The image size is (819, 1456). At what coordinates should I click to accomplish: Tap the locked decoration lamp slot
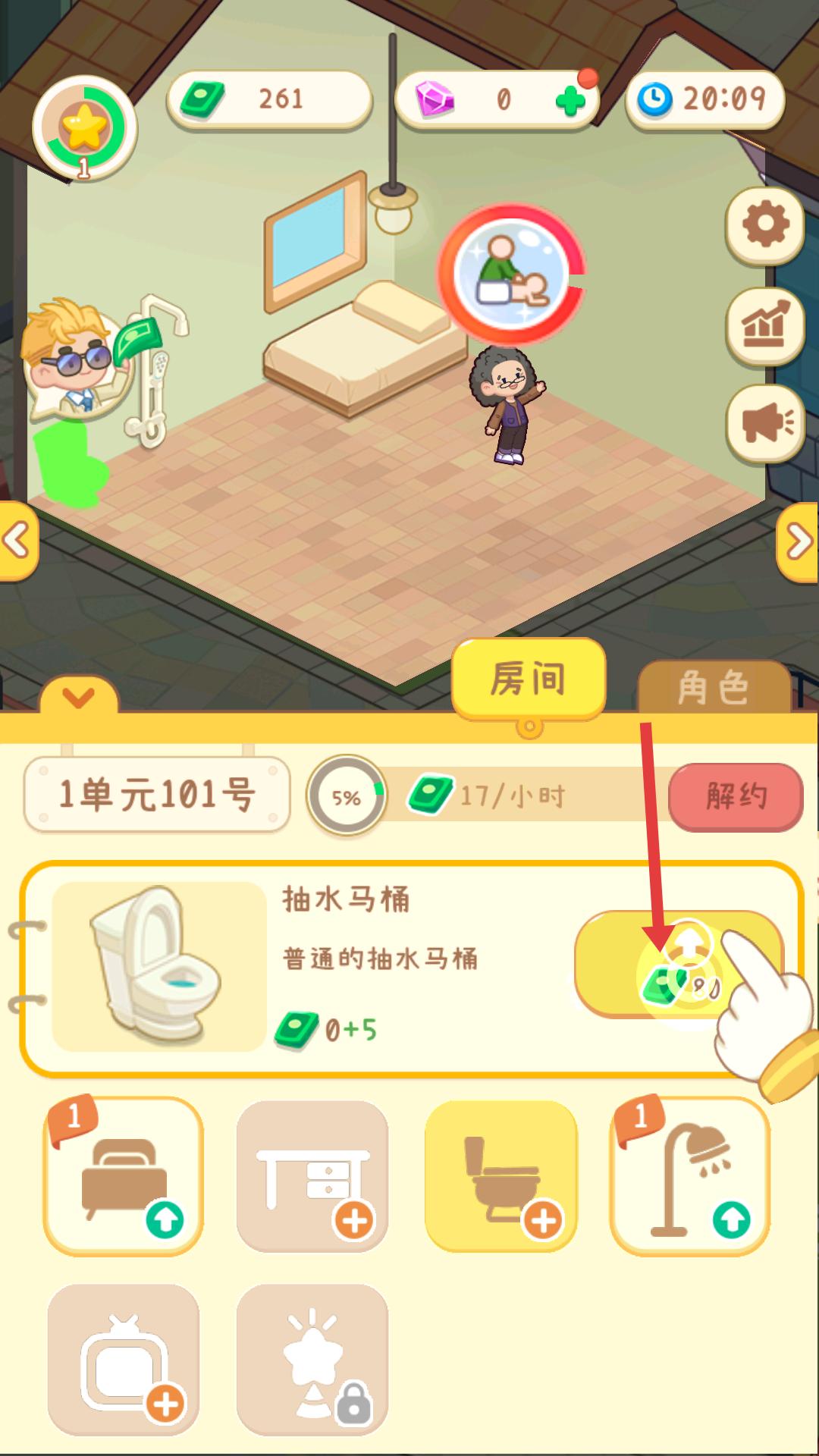click(312, 1360)
